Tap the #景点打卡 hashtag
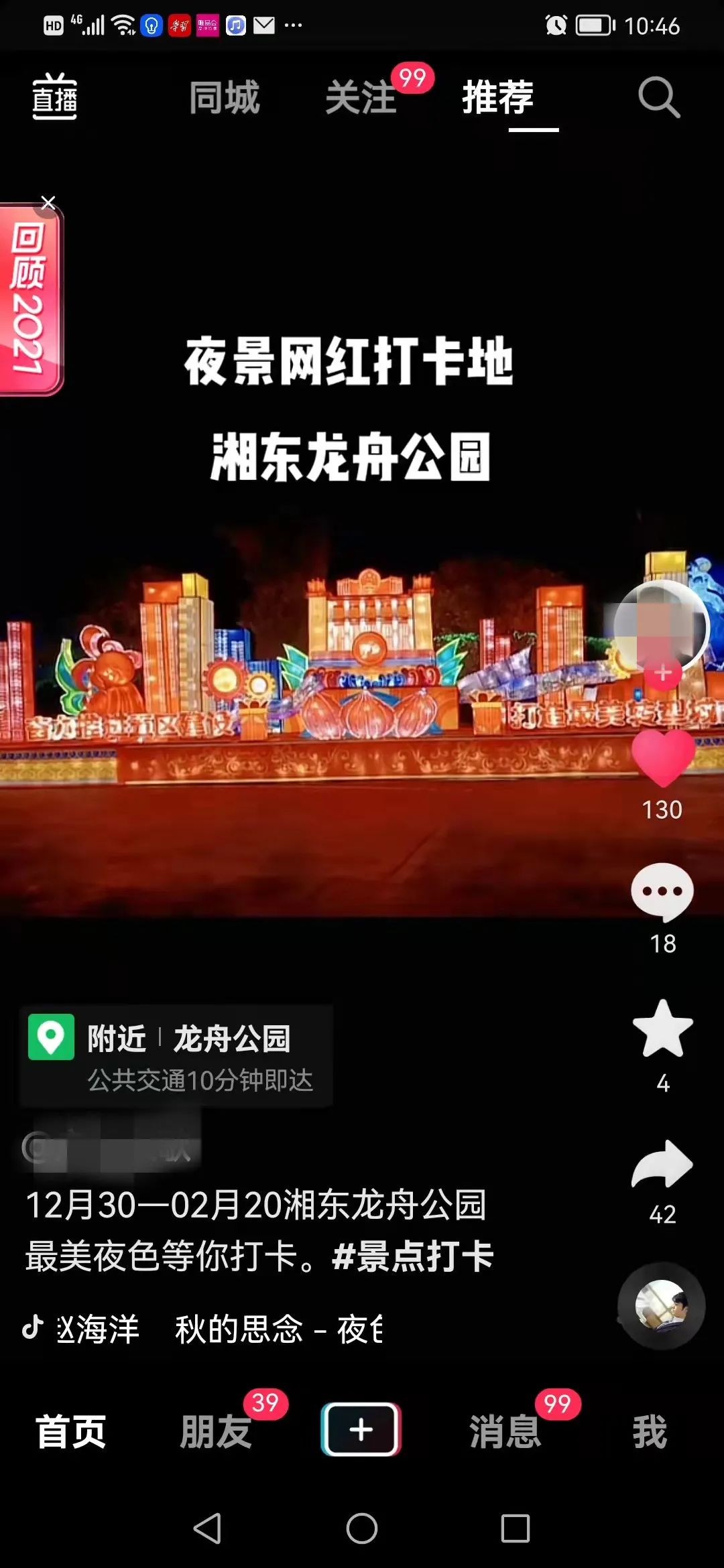 click(x=412, y=1256)
